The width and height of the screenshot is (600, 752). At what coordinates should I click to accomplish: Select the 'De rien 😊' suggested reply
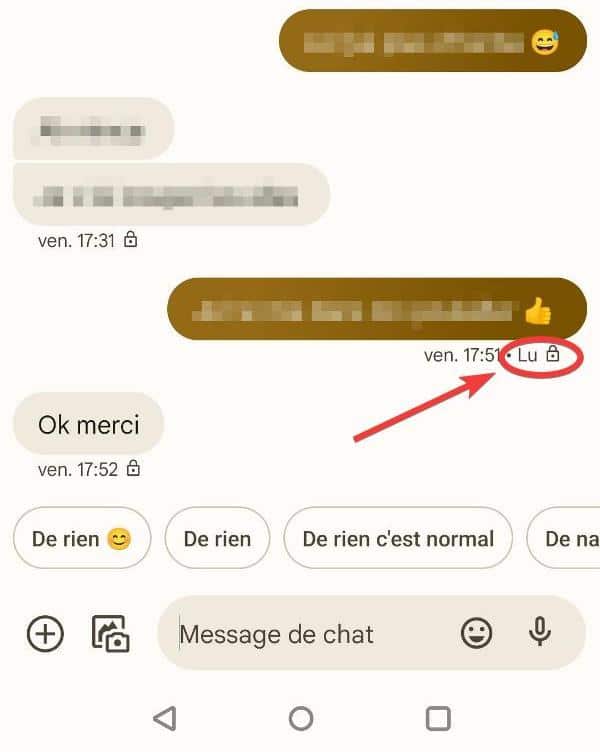coord(82,539)
